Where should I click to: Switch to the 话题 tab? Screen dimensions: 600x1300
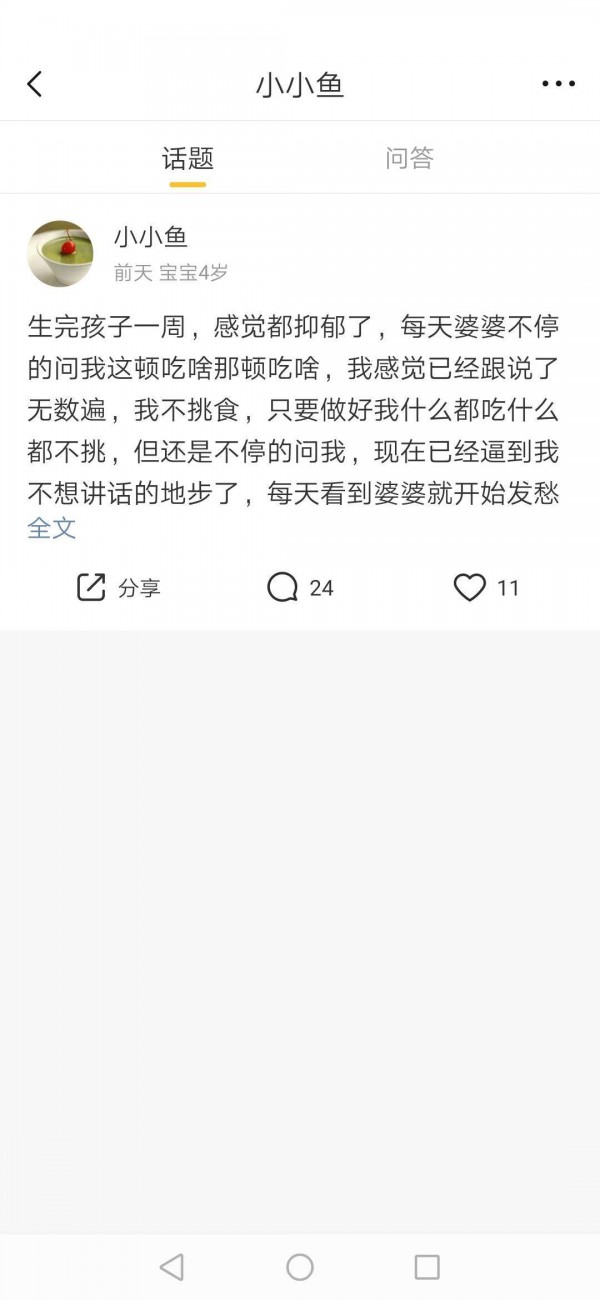click(188, 158)
